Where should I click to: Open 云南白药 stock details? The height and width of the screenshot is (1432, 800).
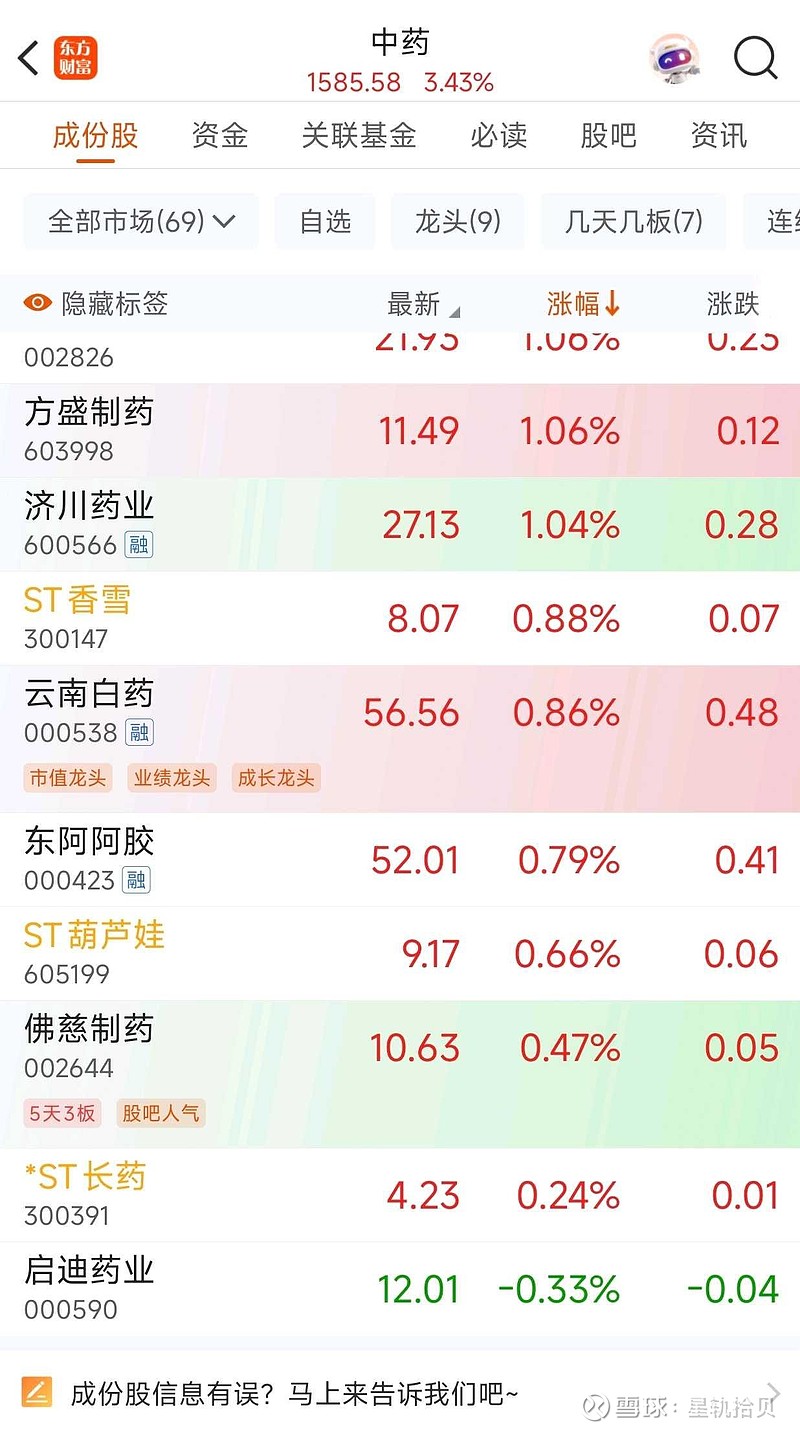[400, 739]
